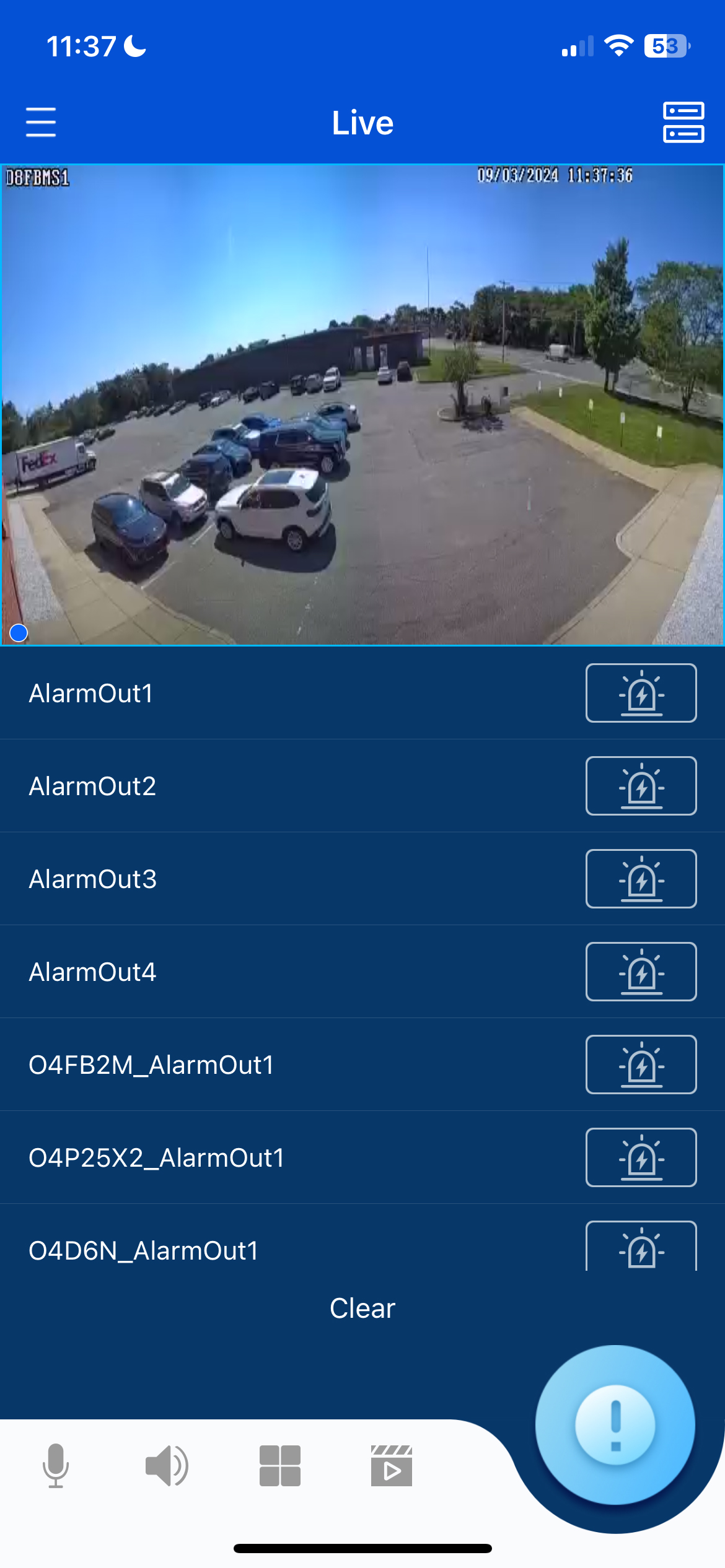
Task: Open the video playback icon
Action: 391,1465
